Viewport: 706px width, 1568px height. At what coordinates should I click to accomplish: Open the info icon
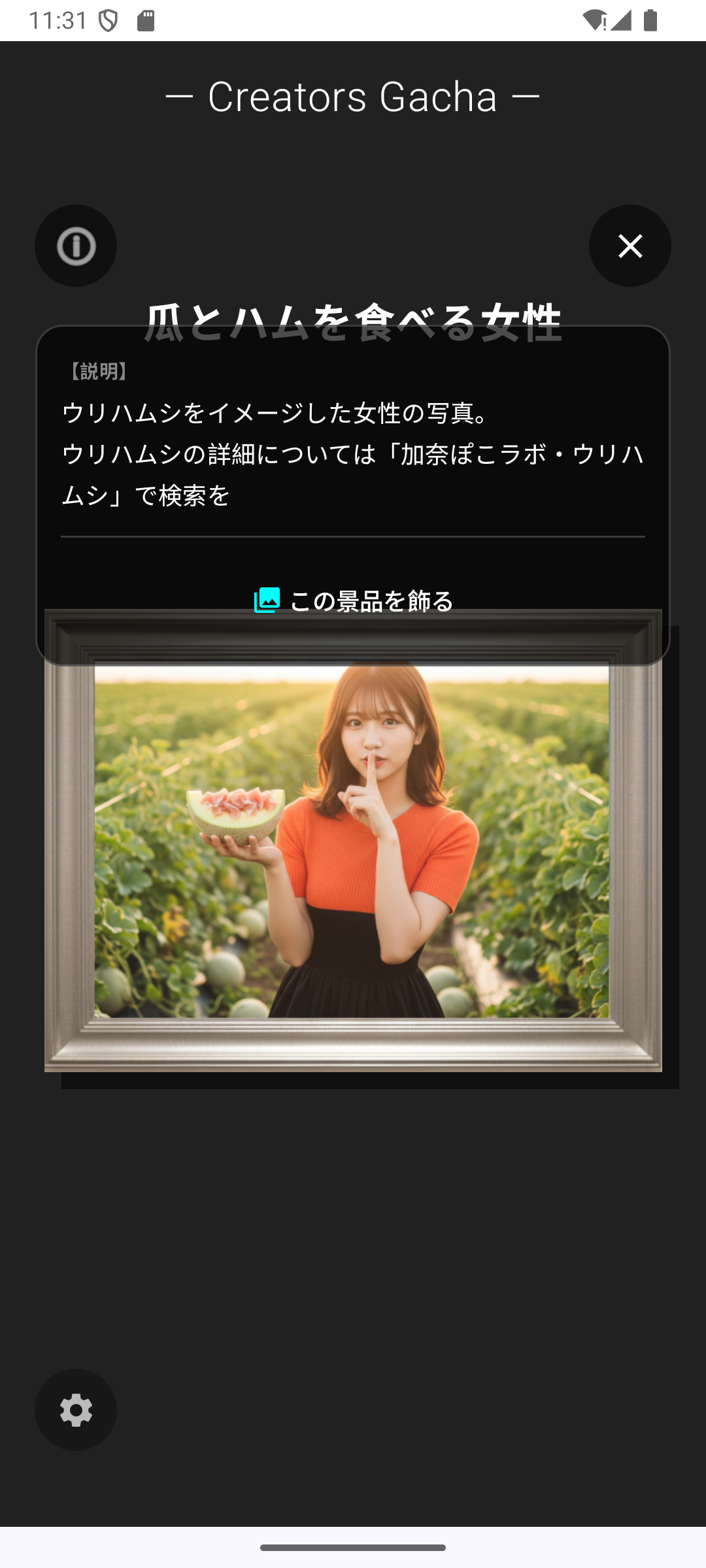tap(76, 246)
